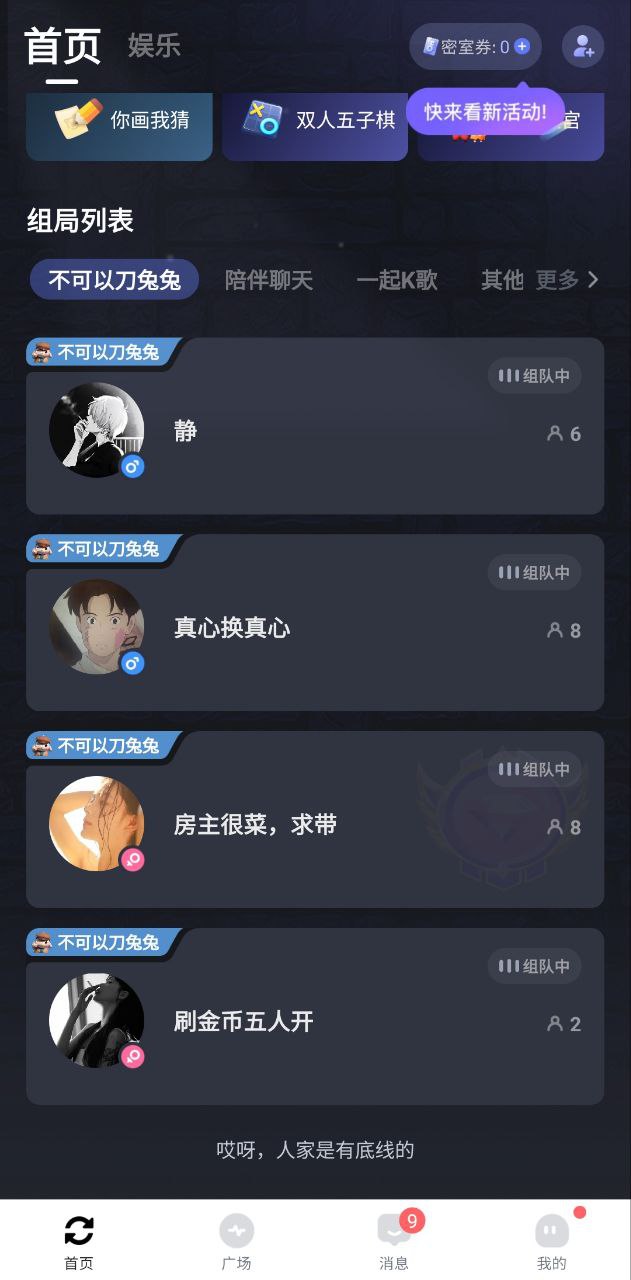Open the add friend icon

[583, 47]
